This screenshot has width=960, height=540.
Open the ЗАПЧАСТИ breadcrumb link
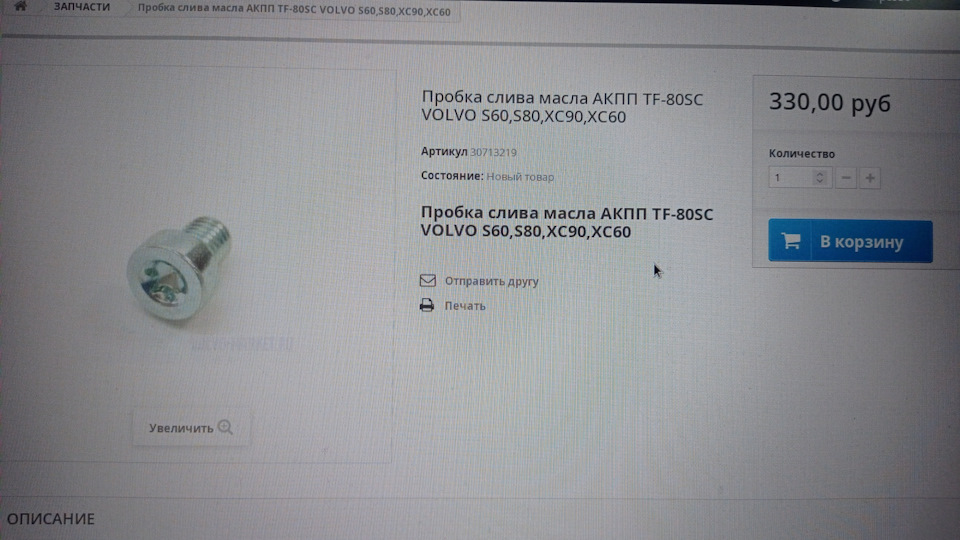click(81, 8)
